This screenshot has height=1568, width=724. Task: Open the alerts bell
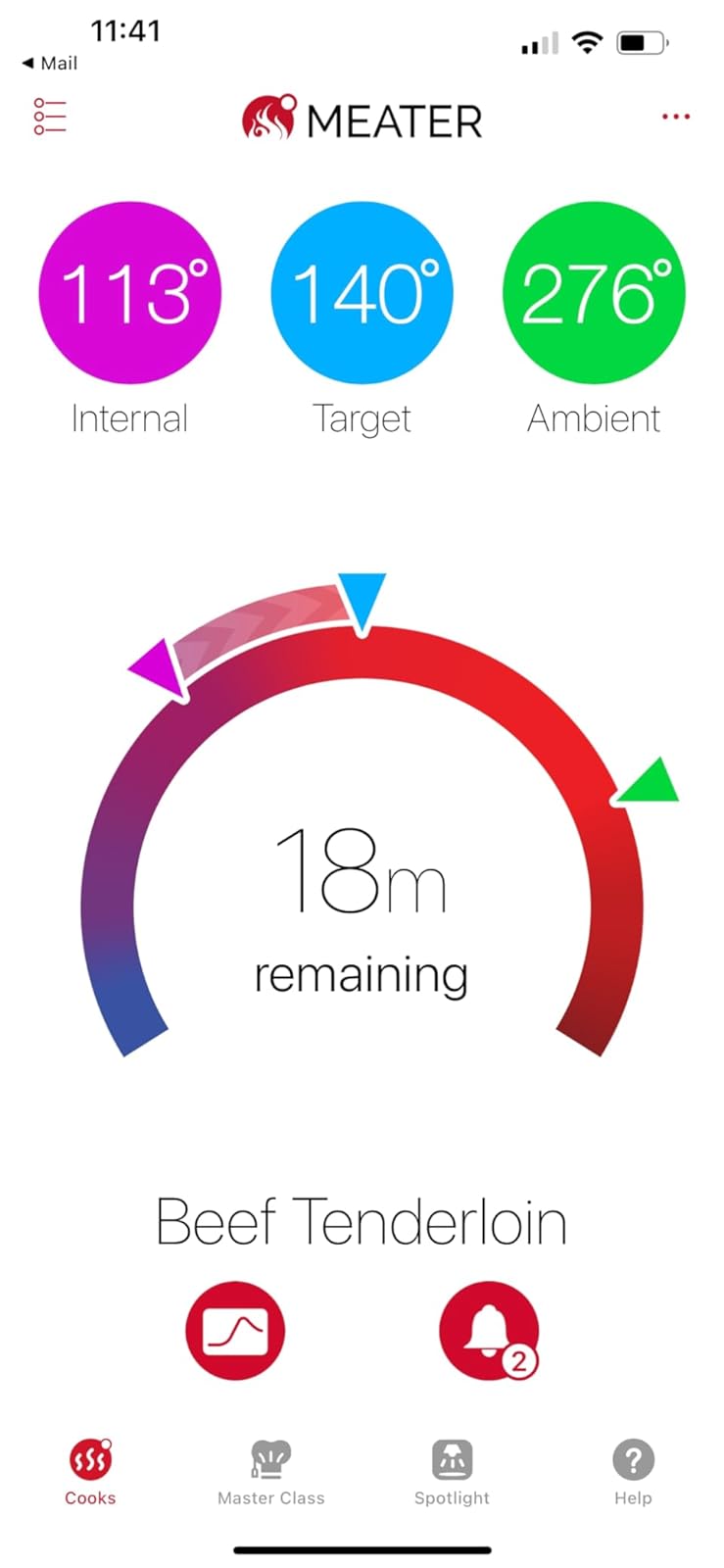[489, 1330]
